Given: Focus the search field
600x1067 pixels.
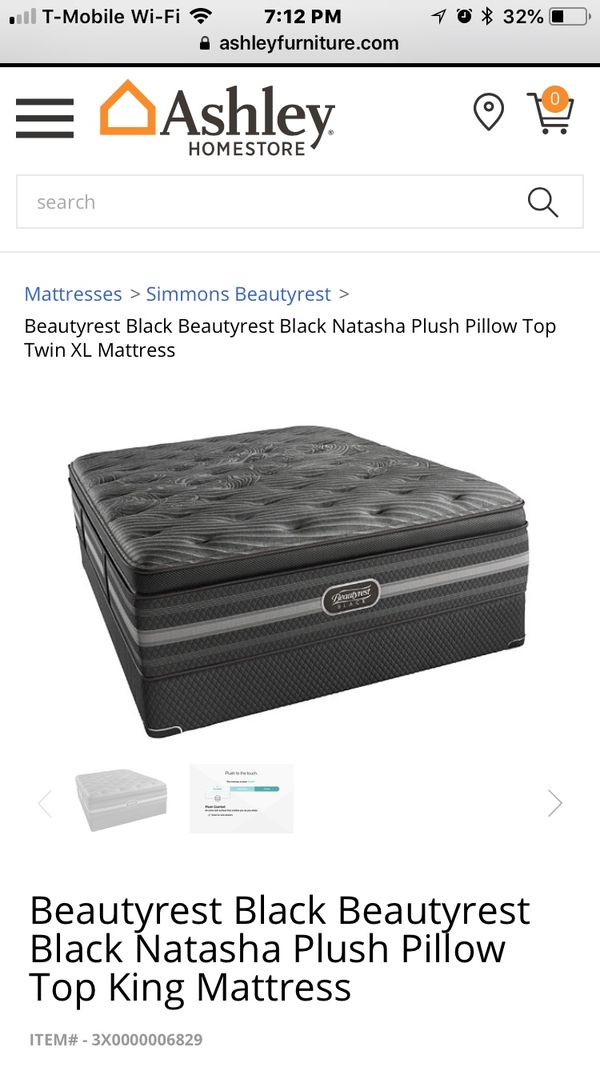Looking at the screenshot, I should click(299, 201).
